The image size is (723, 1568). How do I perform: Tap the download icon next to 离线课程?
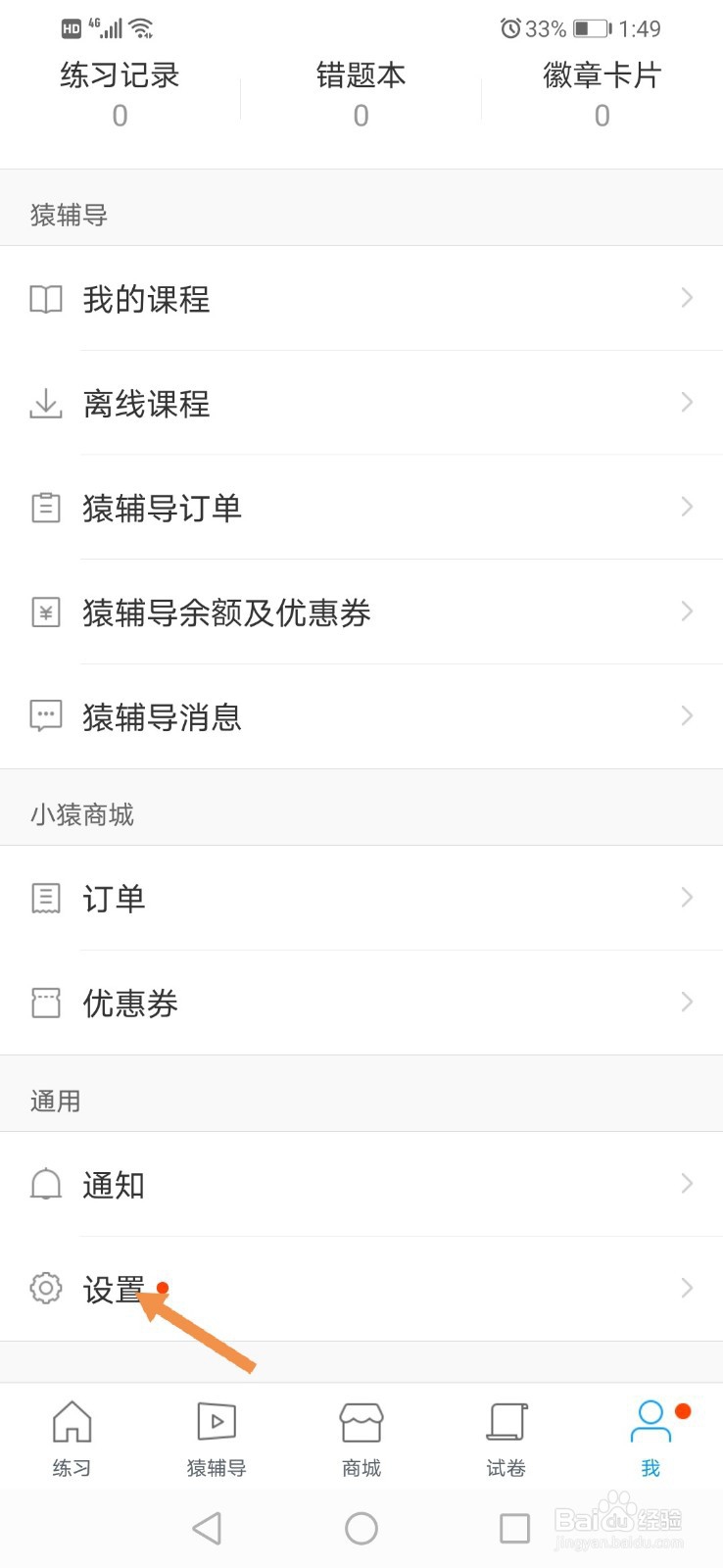click(x=44, y=404)
